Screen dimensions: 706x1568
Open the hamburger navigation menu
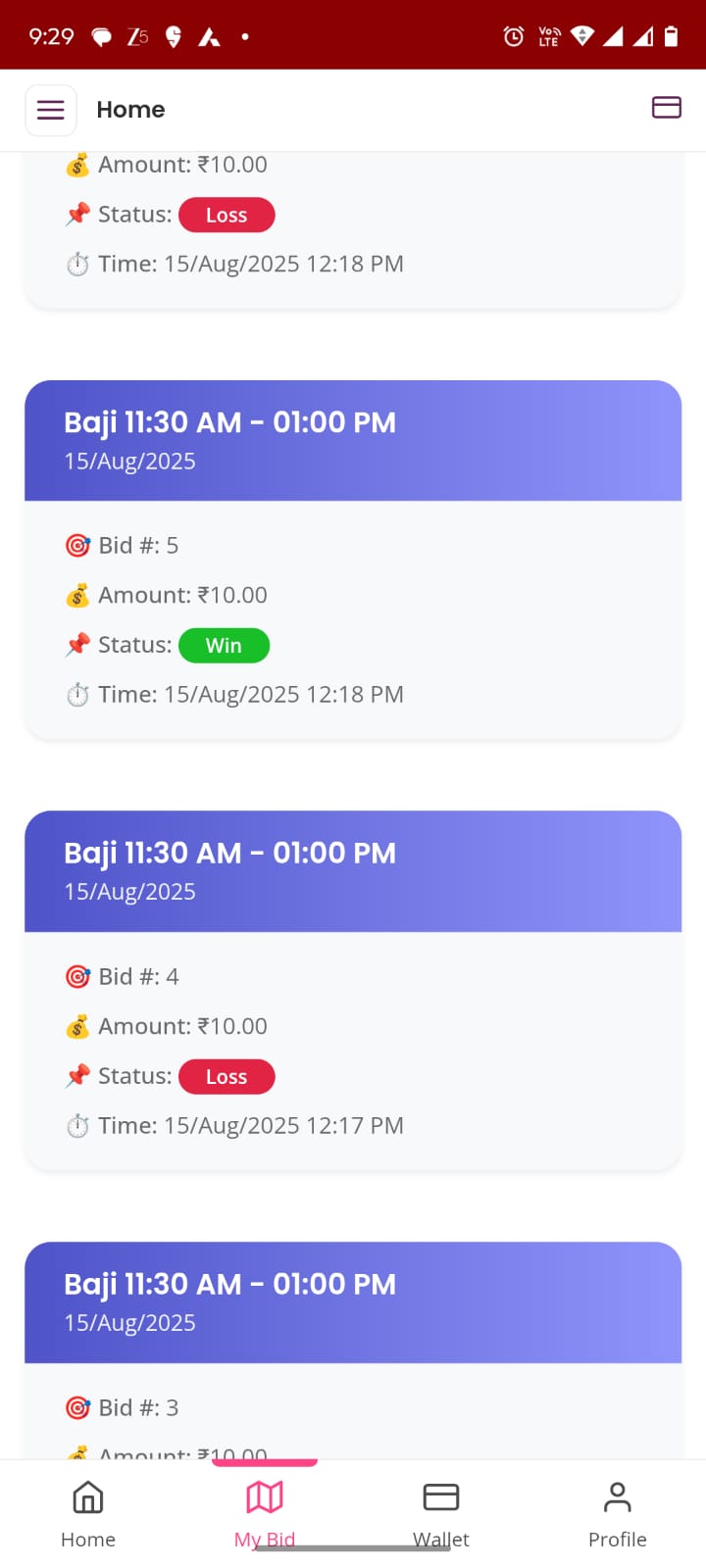pyautogui.click(x=50, y=109)
